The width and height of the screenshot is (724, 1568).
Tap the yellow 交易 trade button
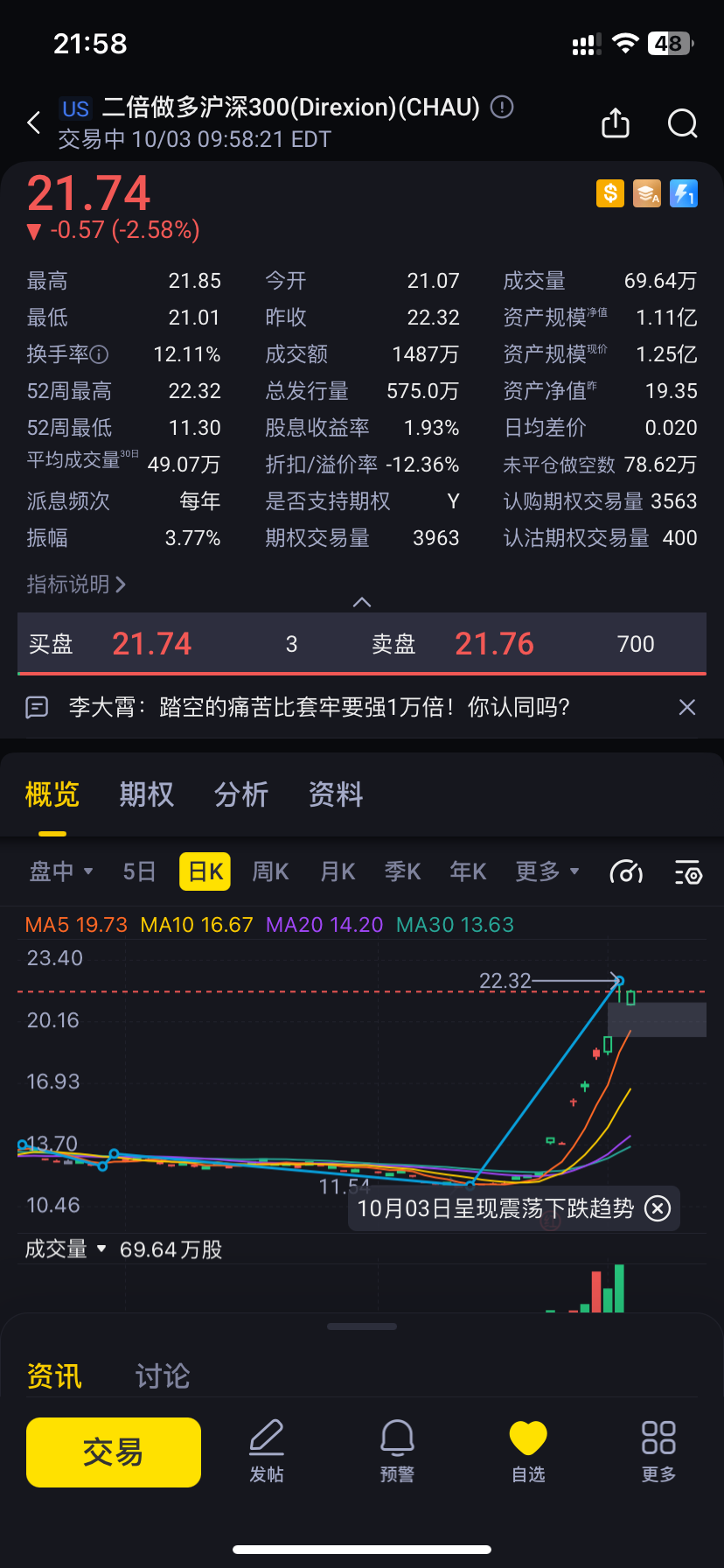click(114, 1452)
